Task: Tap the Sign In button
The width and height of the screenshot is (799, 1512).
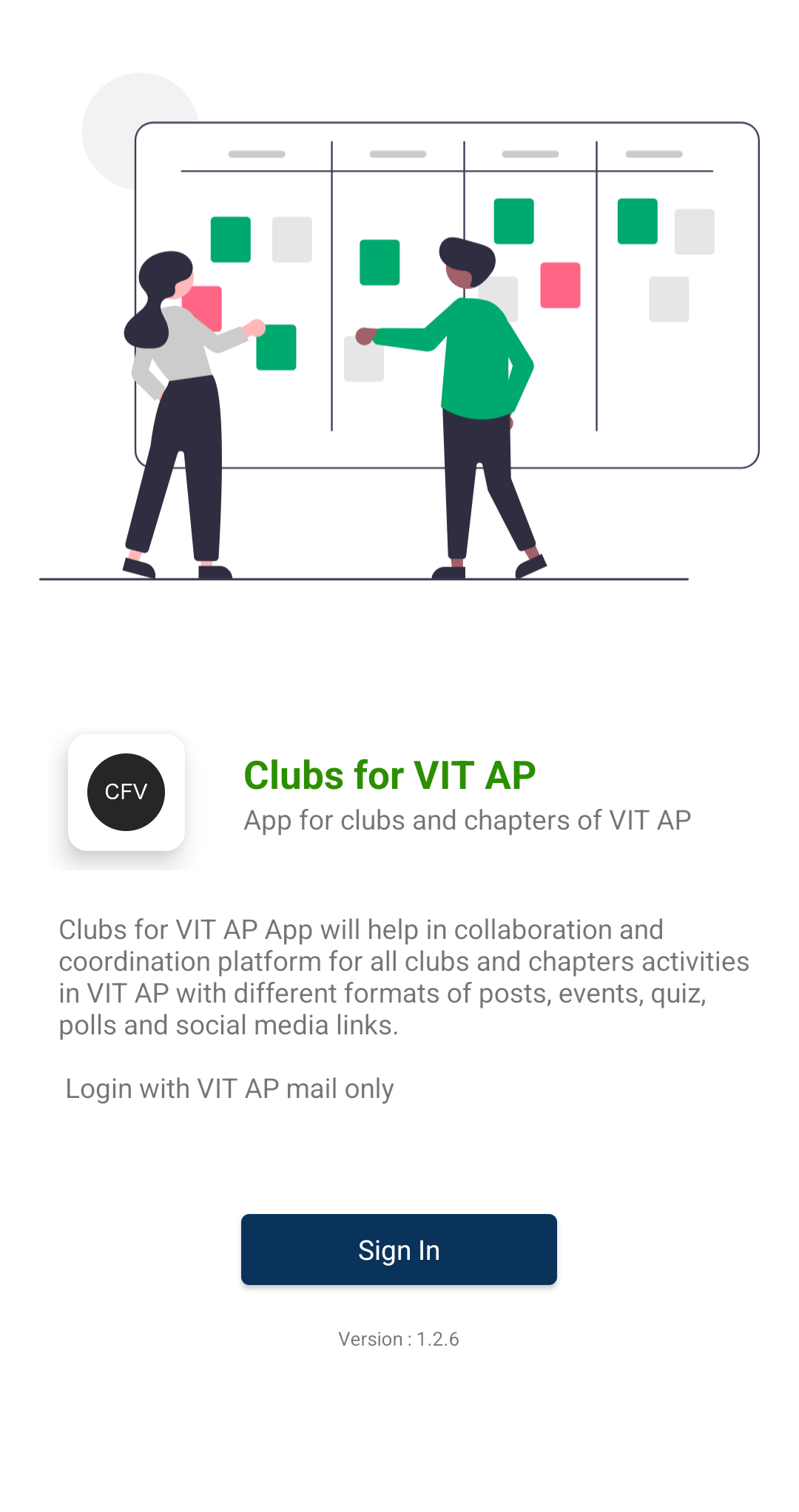Action: [x=399, y=1250]
